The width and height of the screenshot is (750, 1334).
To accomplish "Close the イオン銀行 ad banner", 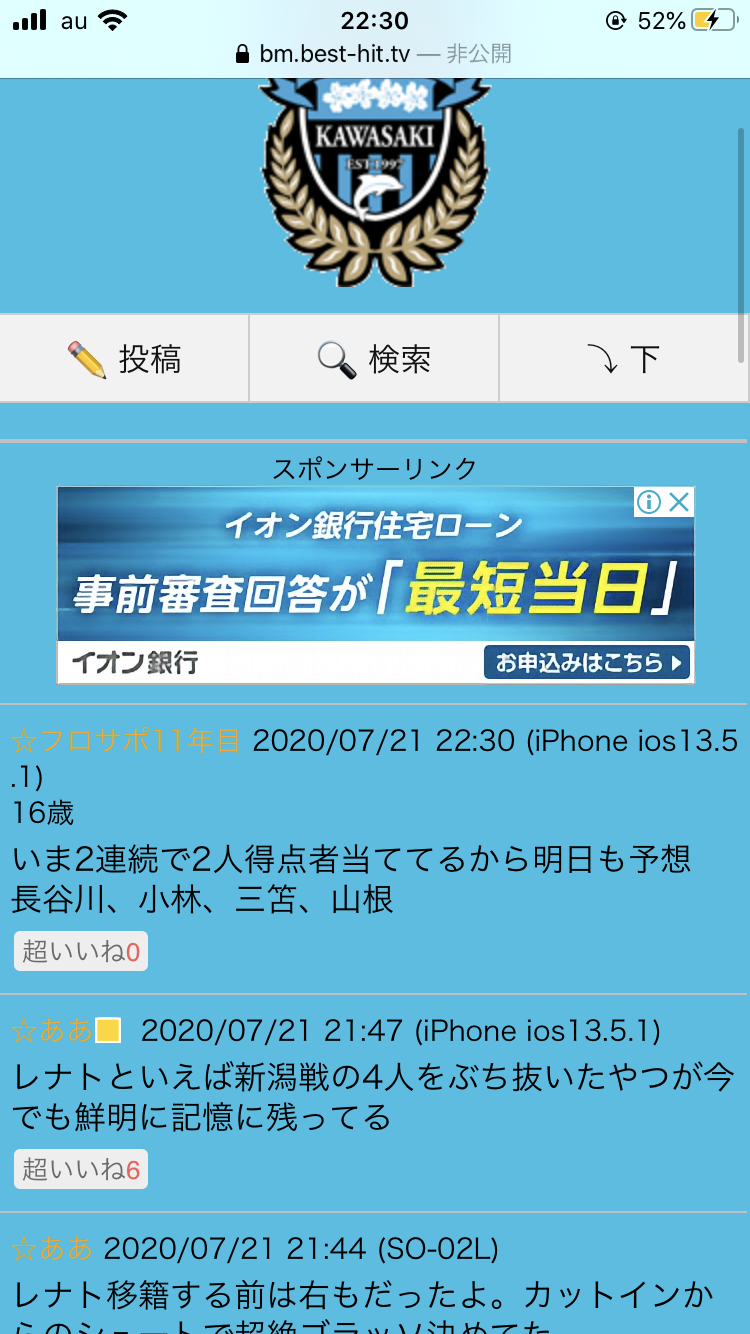I will [680, 502].
